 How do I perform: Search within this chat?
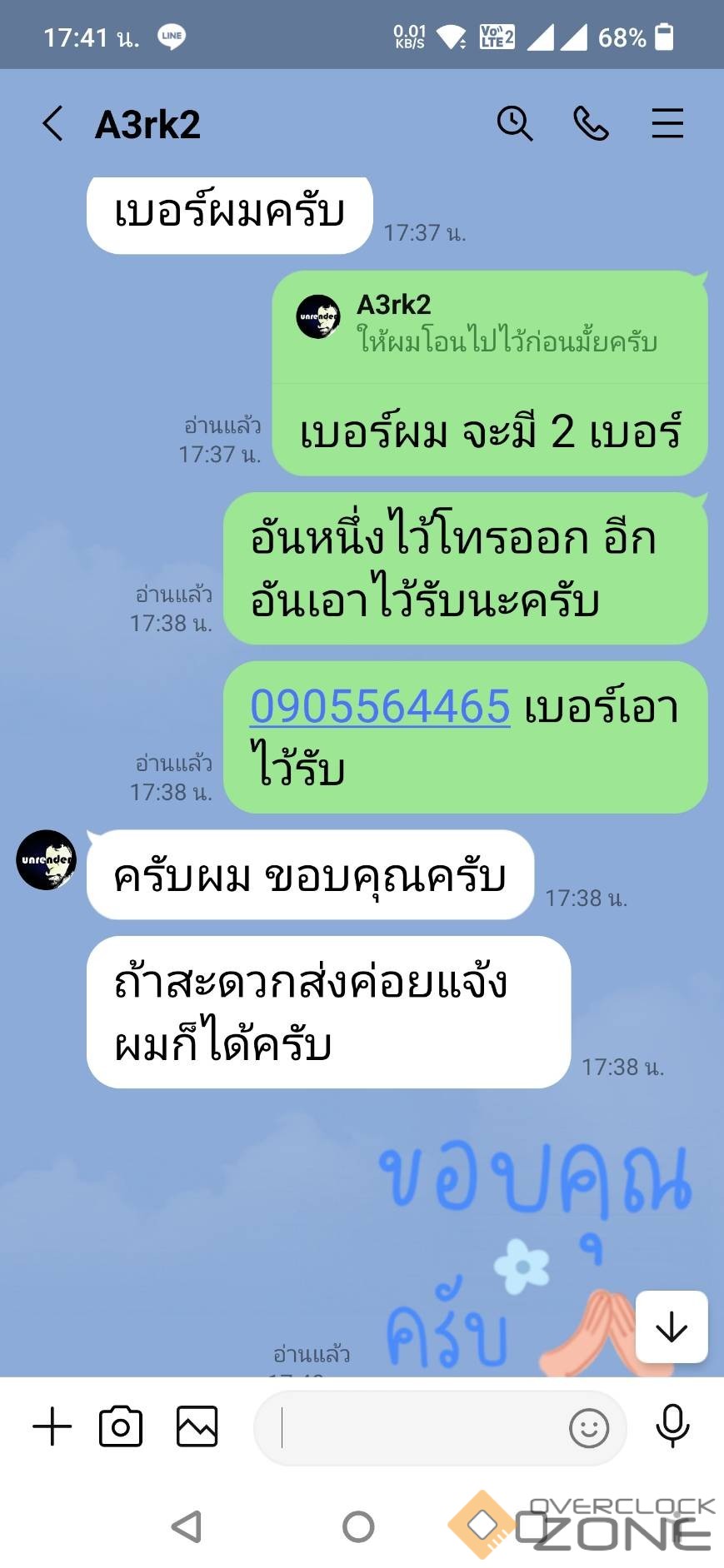(x=515, y=124)
